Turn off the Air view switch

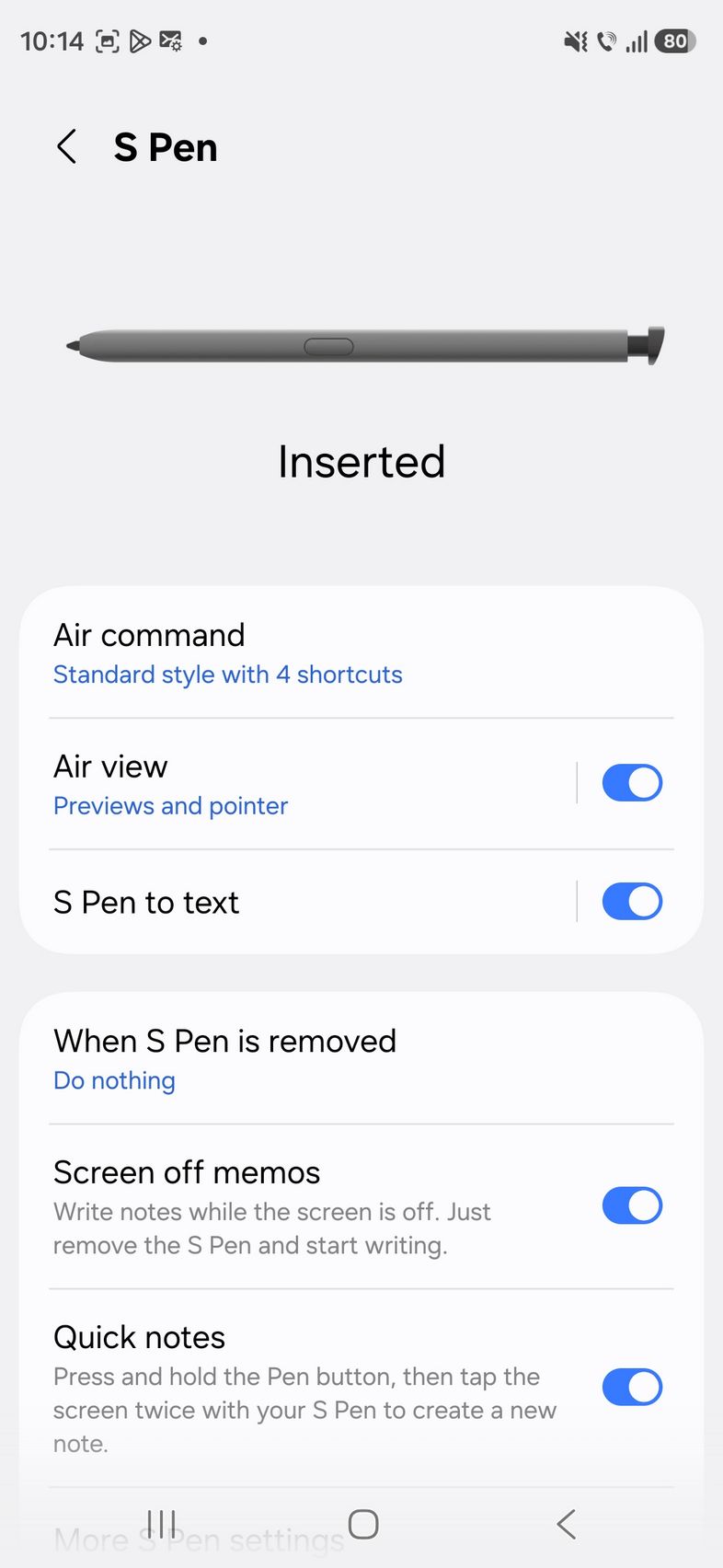click(x=632, y=783)
